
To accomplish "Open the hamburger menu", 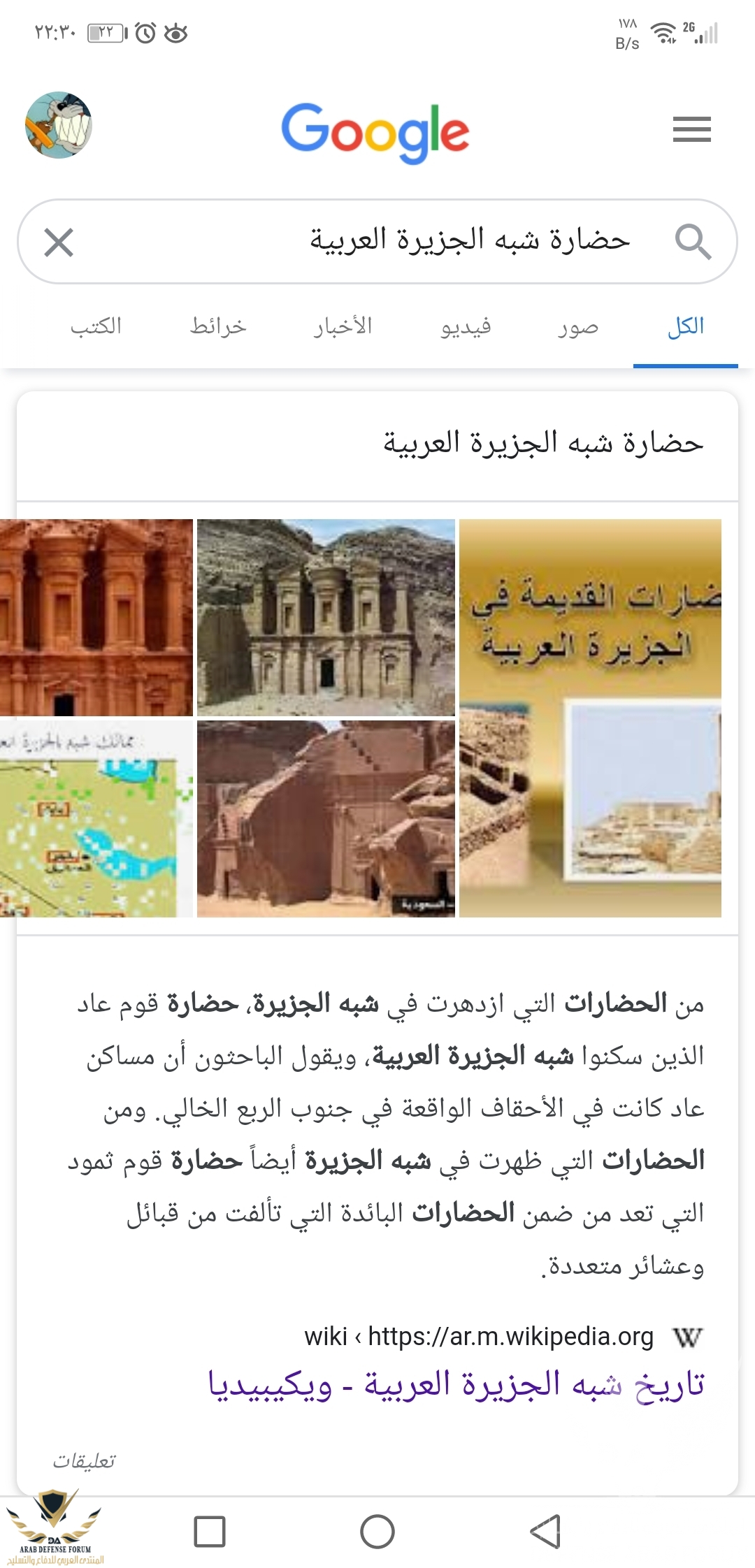I will 691,130.
